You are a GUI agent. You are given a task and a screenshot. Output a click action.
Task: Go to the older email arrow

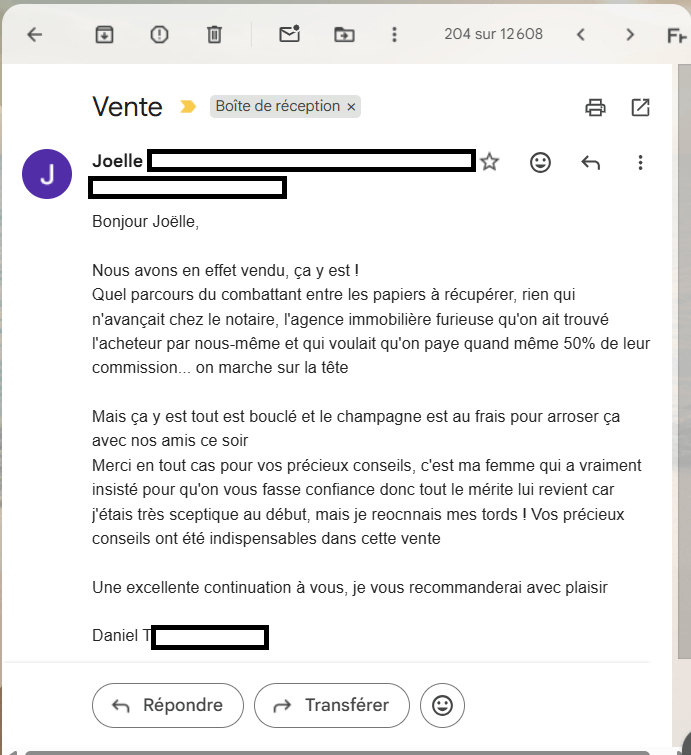630,34
